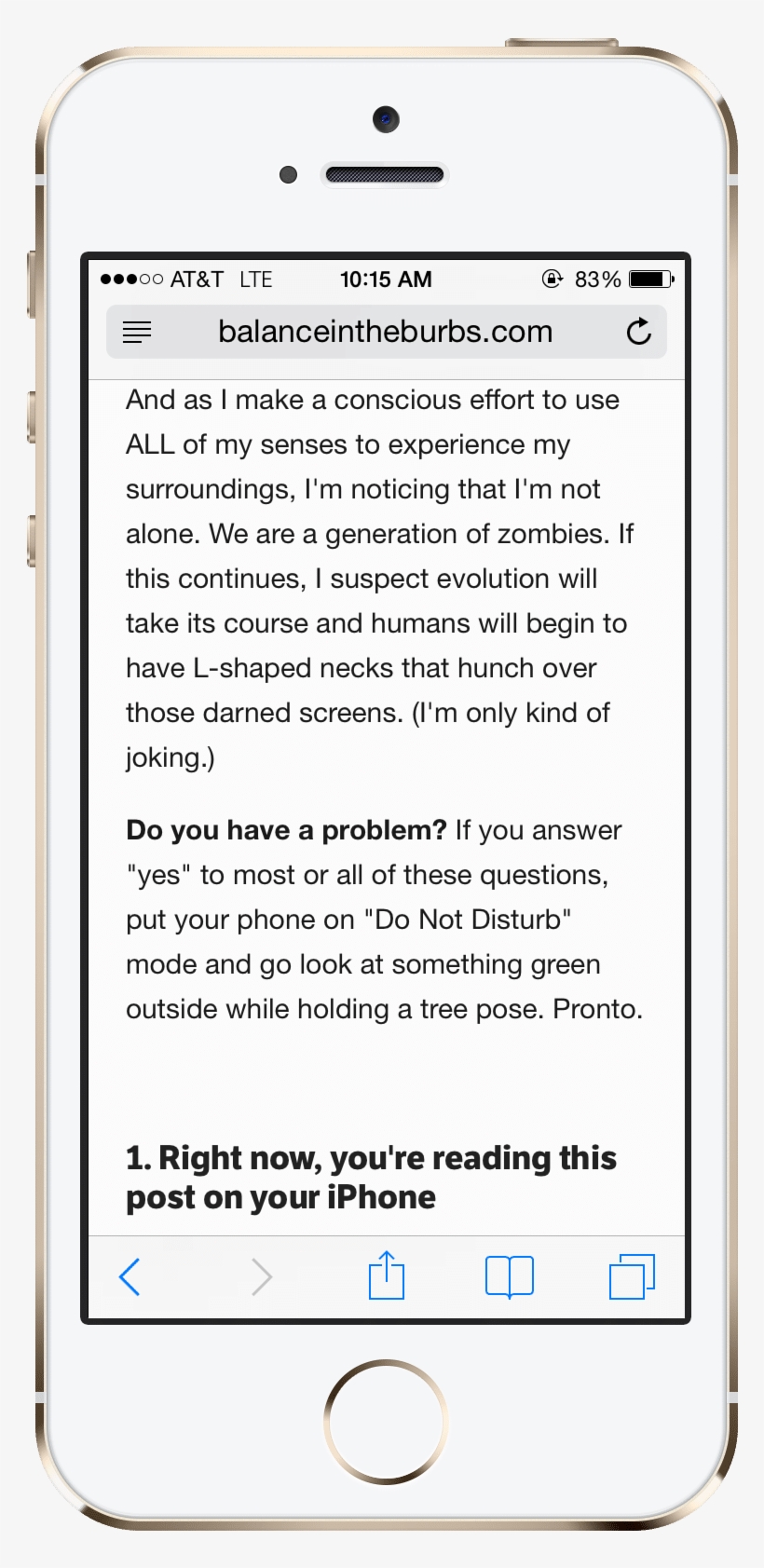Screen dimensions: 764x1568
Task: Open the share sheet
Action: [387, 1275]
